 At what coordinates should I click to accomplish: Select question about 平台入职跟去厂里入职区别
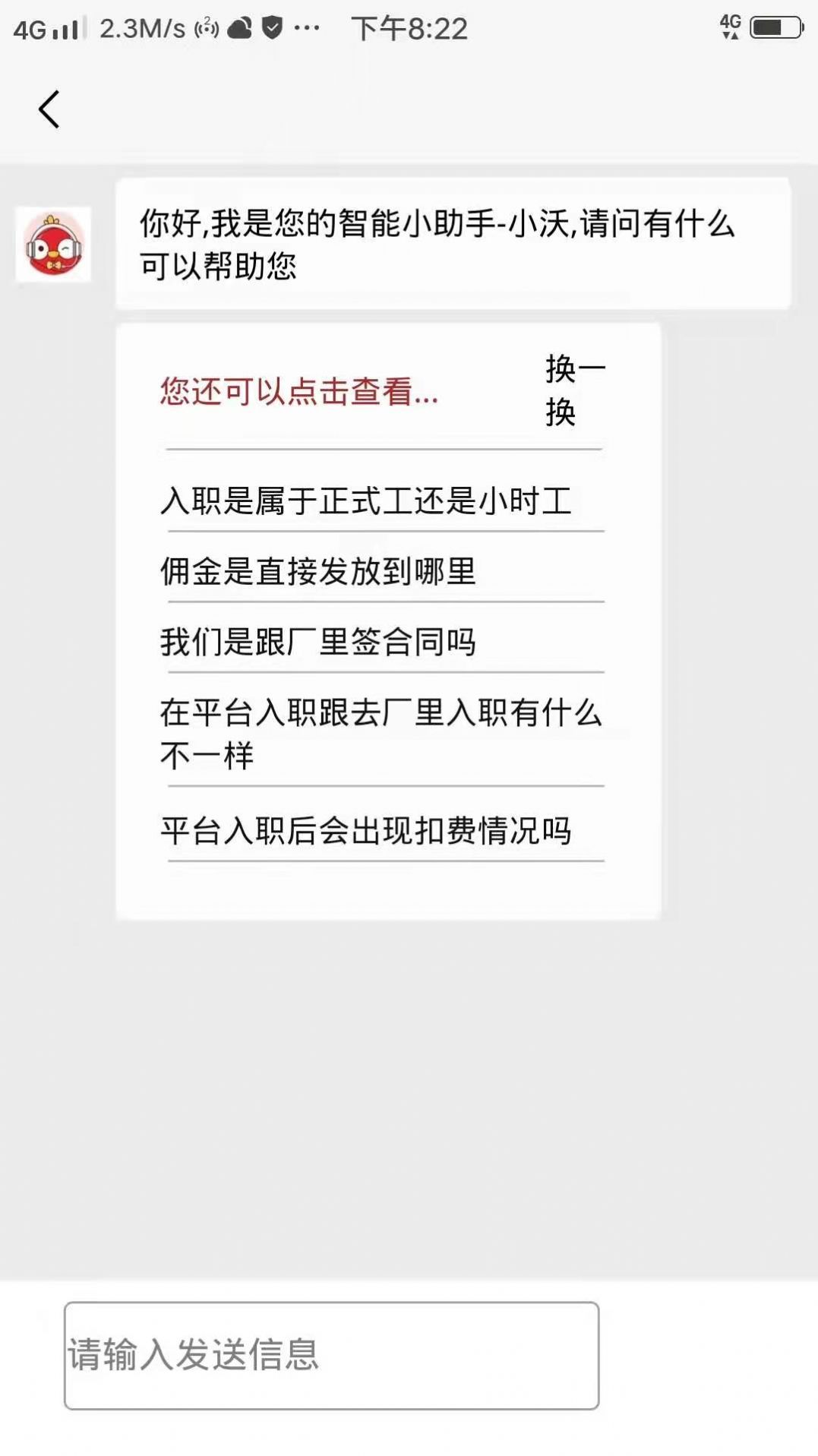(380, 733)
